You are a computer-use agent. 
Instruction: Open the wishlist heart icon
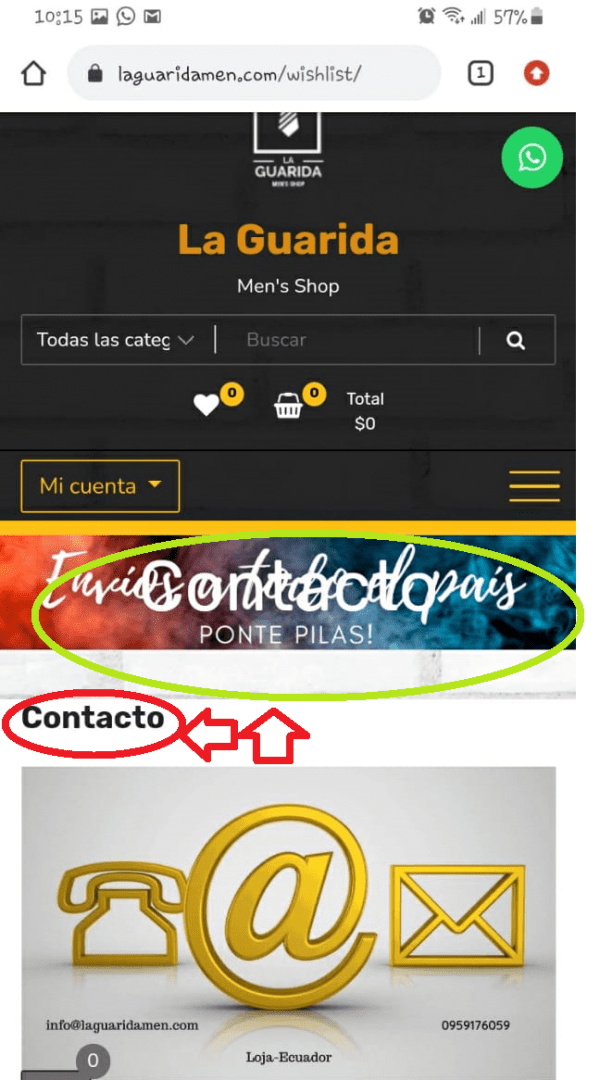[x=206, y=404]
